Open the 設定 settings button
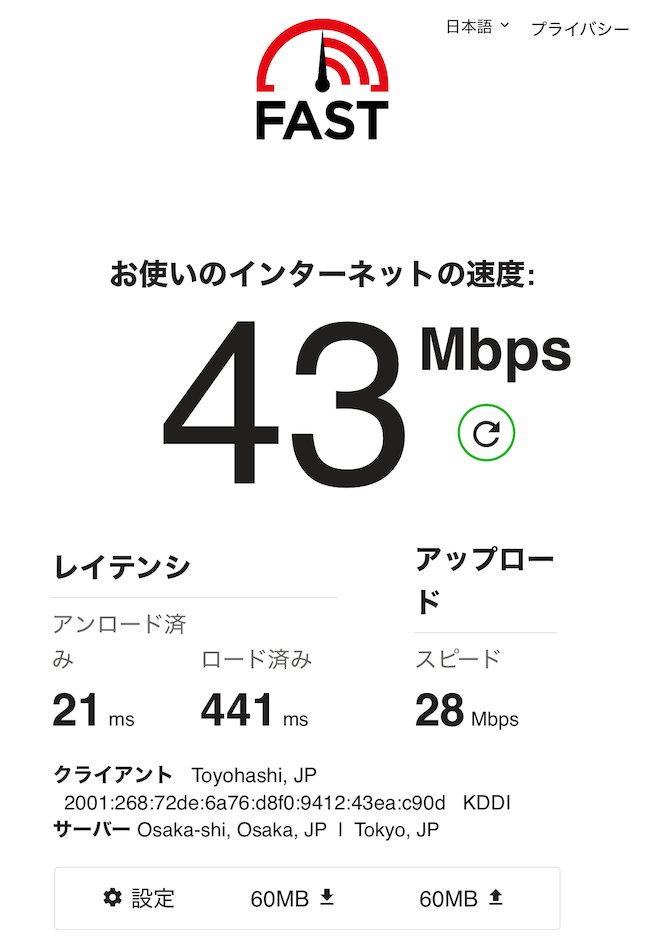 coord(139,898)
